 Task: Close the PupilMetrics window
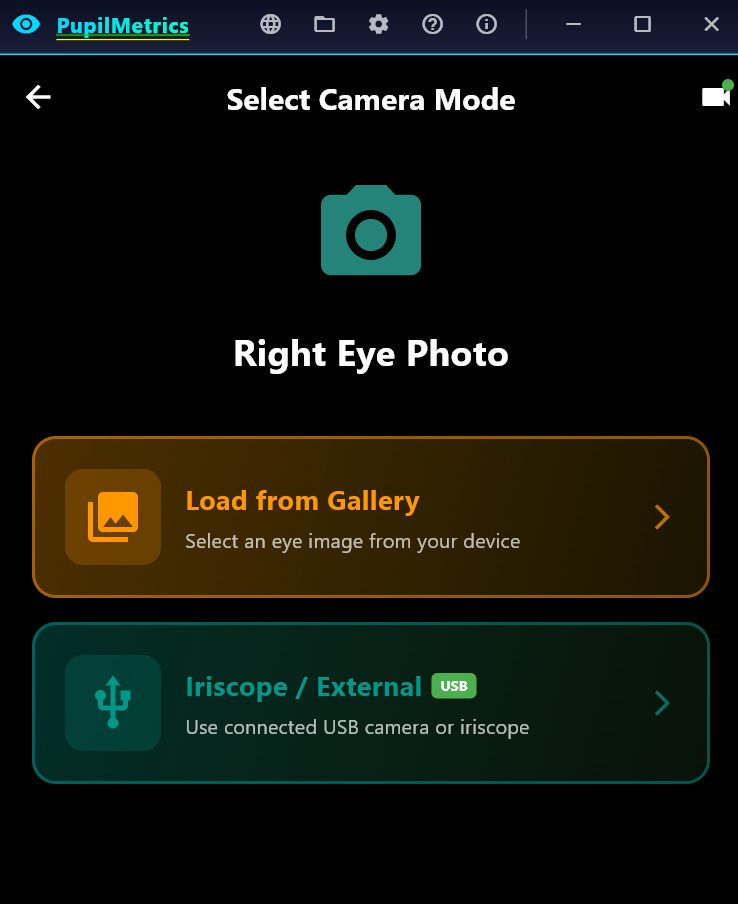click(711, 25)
